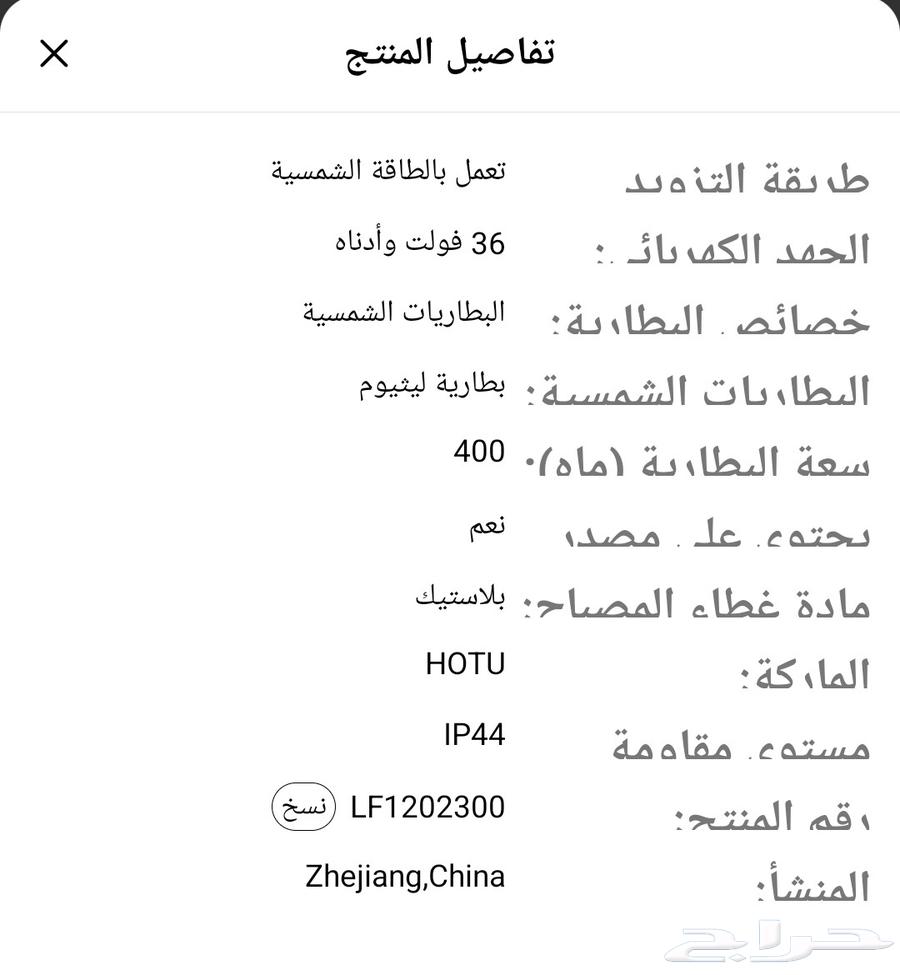
Task: Select the product number LF1202300
Action: 428,806
